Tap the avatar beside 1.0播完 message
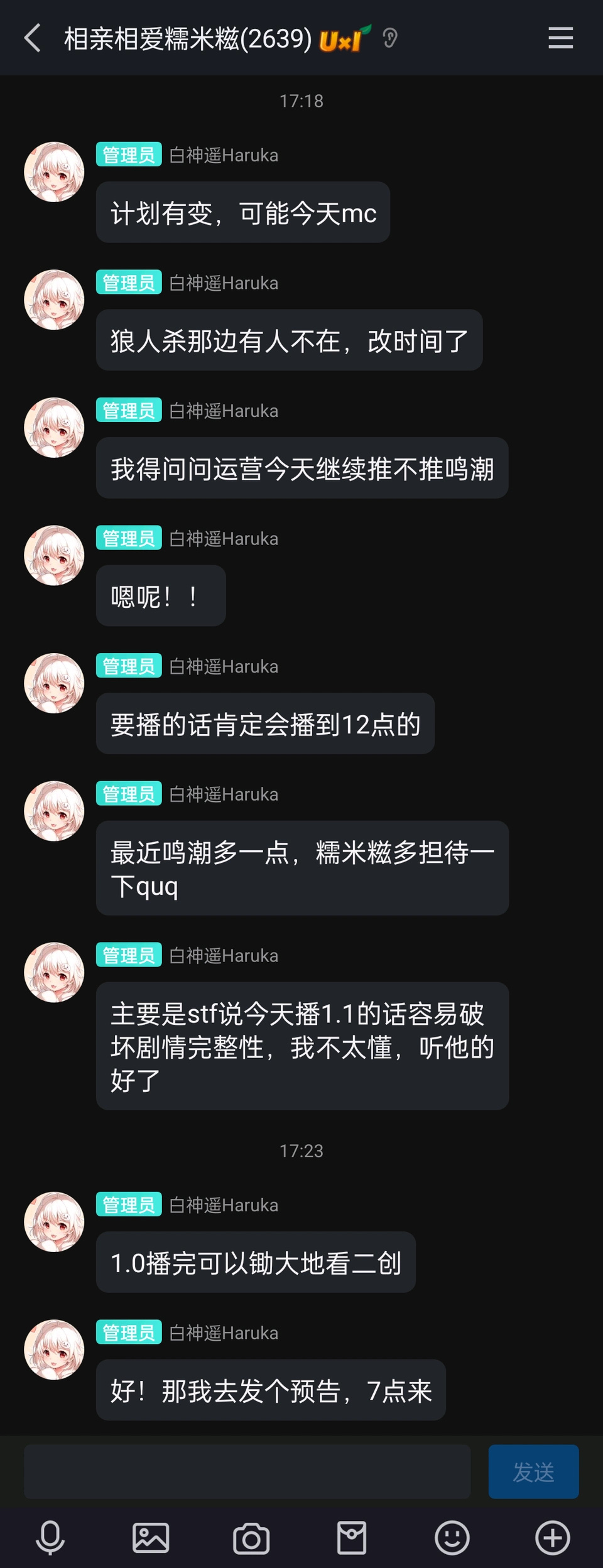Viewport: 603px width, 1568px height. coord(54,1221)
